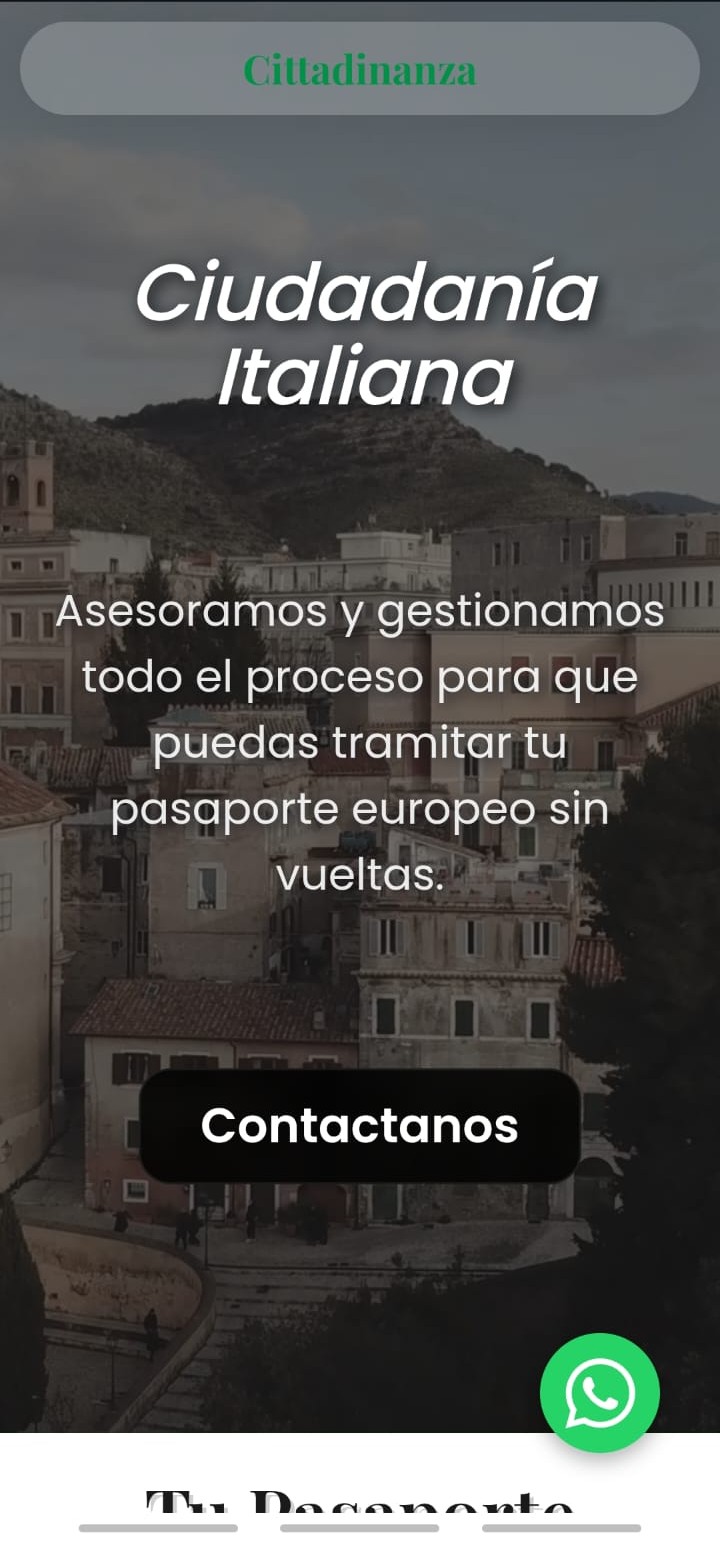720x1543 pixels.
Task: Tap the pasaporte europeo text line
Action: (x=360, y=808)
